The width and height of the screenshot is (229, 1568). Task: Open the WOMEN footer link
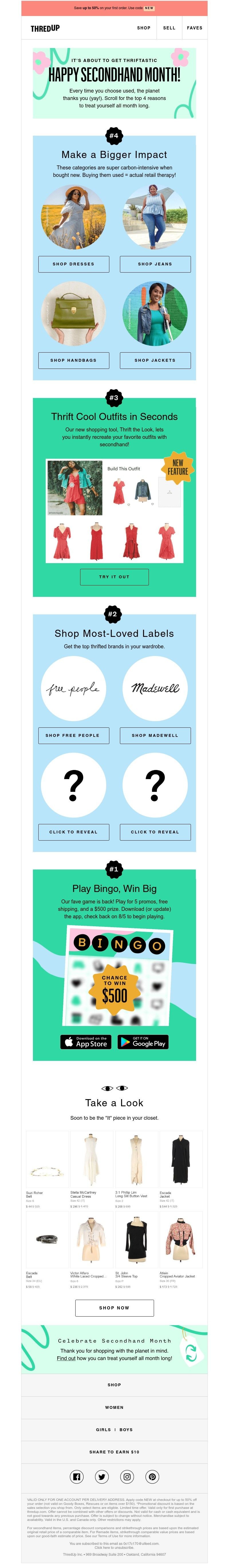(x=114, y=1407)
